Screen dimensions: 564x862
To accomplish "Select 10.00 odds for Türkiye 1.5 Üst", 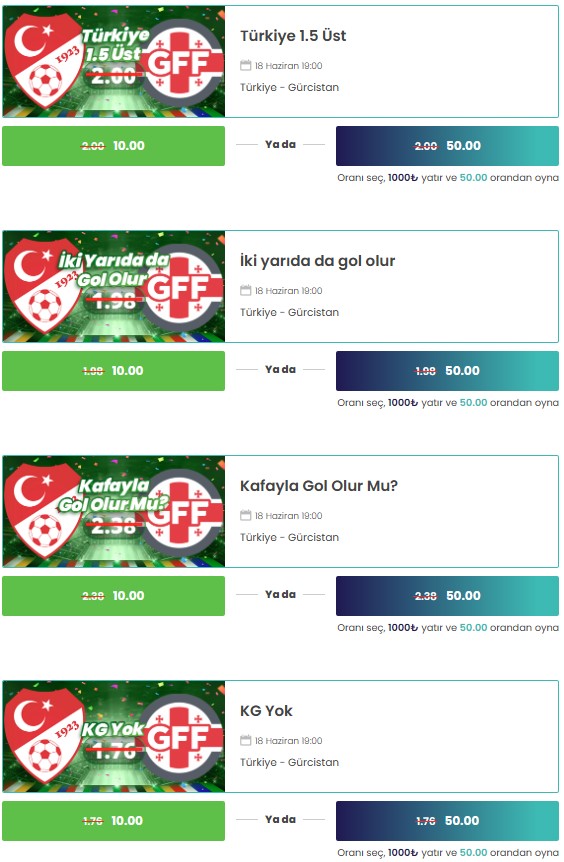I will coord(113,146).
